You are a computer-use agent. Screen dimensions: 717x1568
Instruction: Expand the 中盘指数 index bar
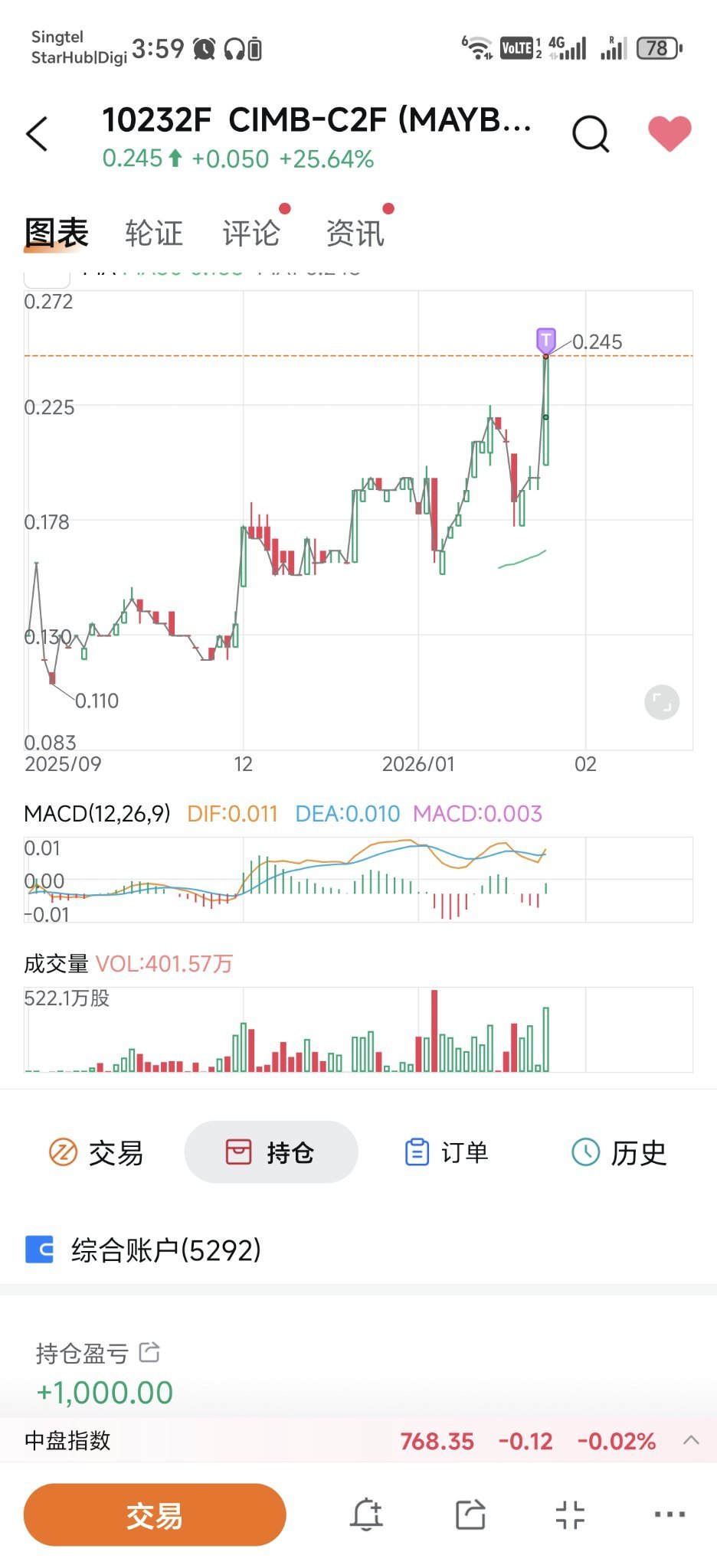pyautogui.click(x=691, y=1440)
